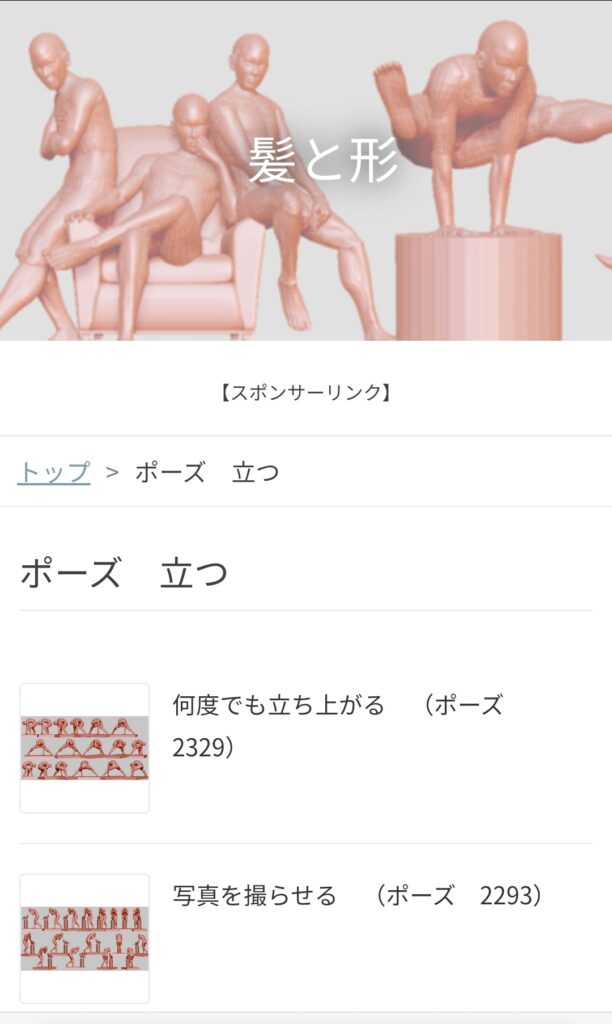Open the トップ breadcrumb link

point(54,472)
